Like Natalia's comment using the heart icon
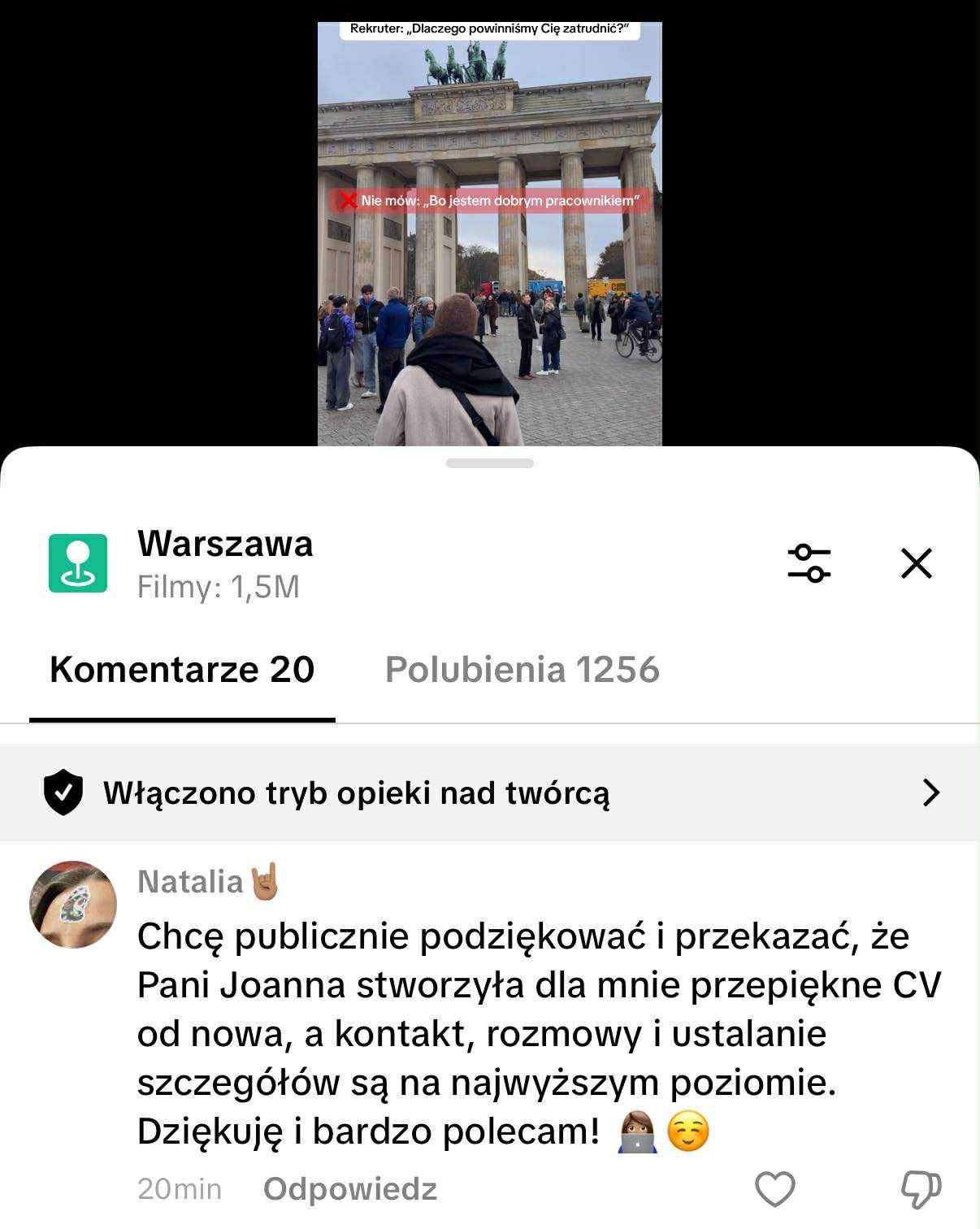Viewport: 980px width, 1229px height. [774, 1189]
